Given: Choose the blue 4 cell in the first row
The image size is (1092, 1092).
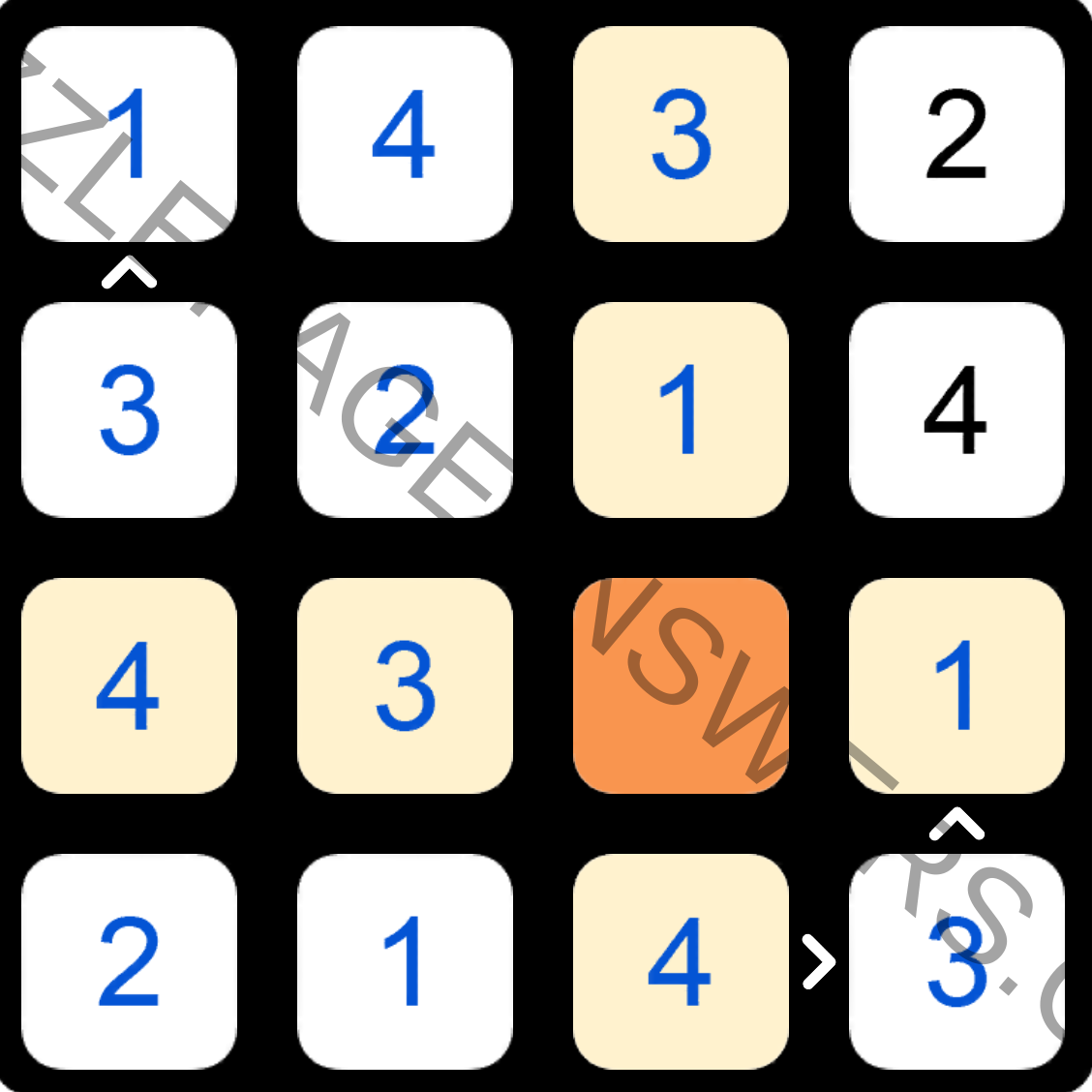Looking at the screenshot, I should pos(405,134).
